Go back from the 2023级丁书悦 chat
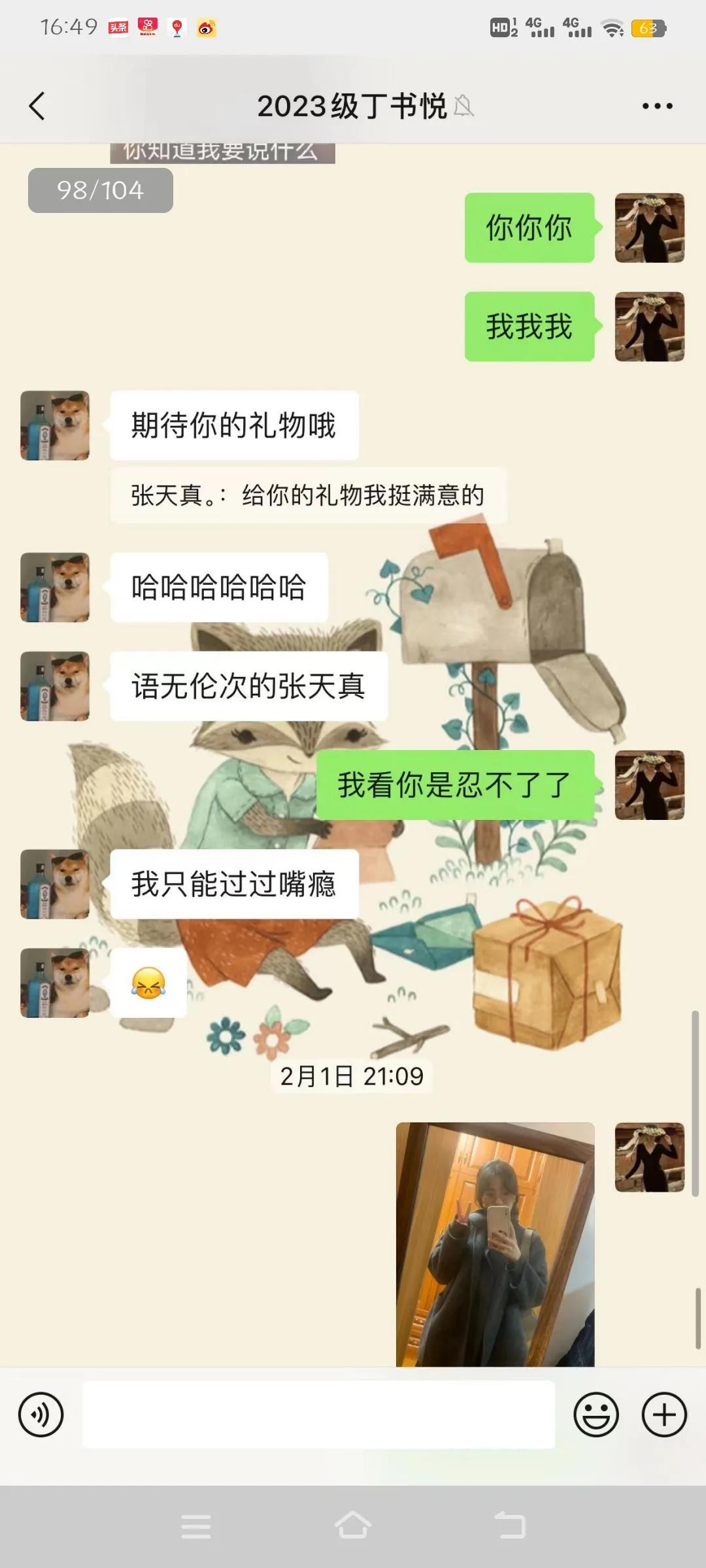The height and width of the screenshot is (1568, 706). coord(37,106)
